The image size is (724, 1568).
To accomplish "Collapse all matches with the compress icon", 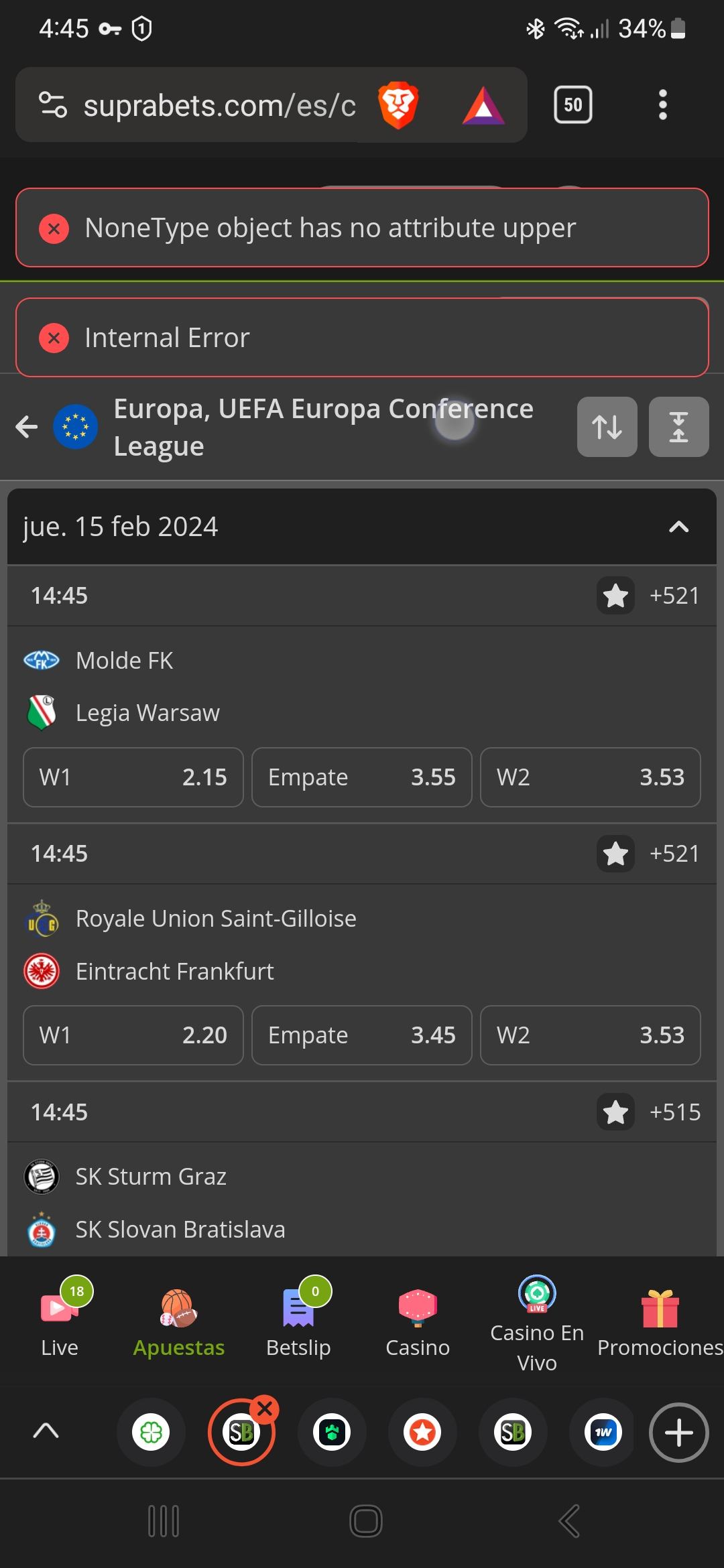I will pos(678,427).
